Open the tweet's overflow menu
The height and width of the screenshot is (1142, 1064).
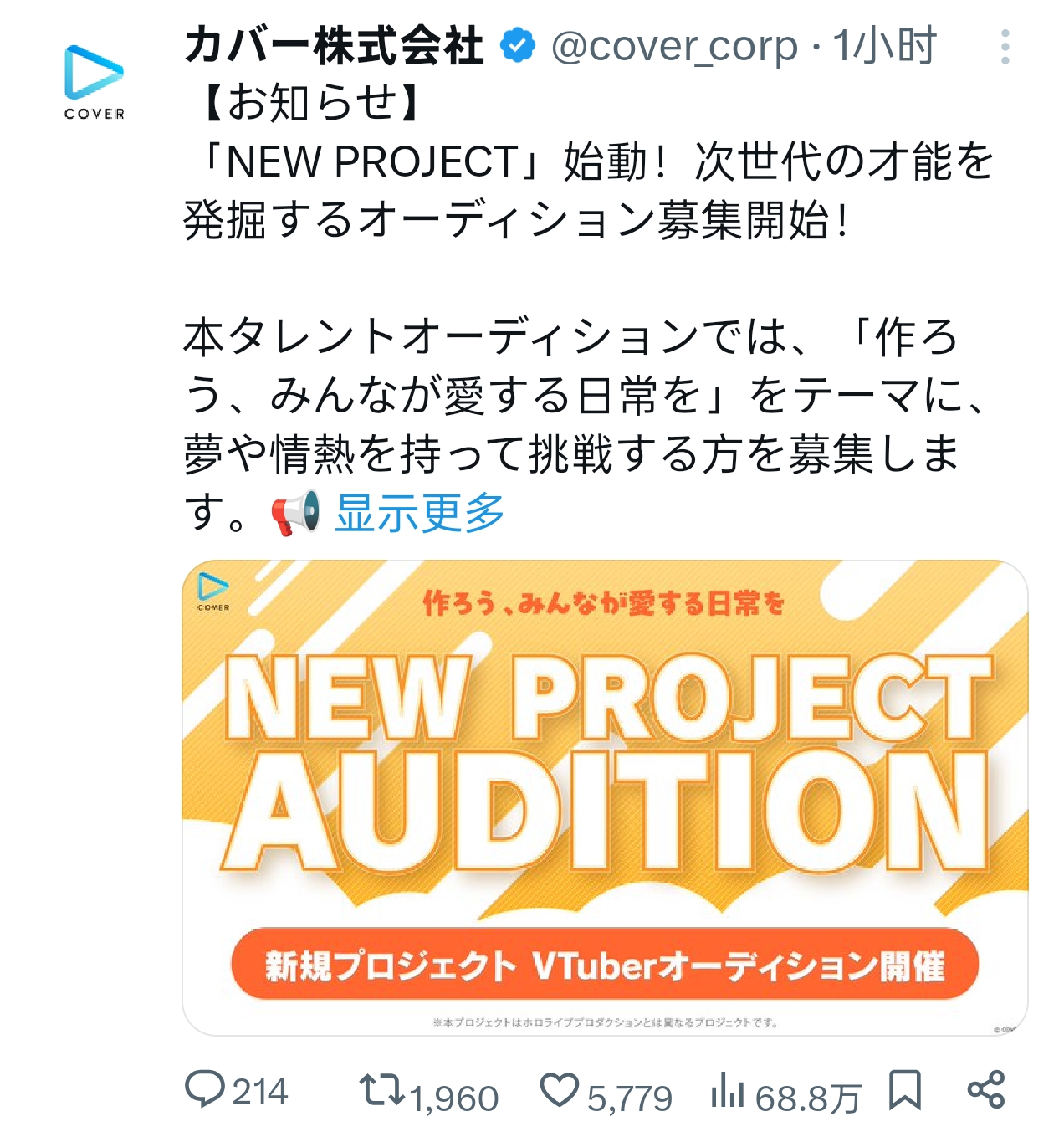tap(1005, 47)
